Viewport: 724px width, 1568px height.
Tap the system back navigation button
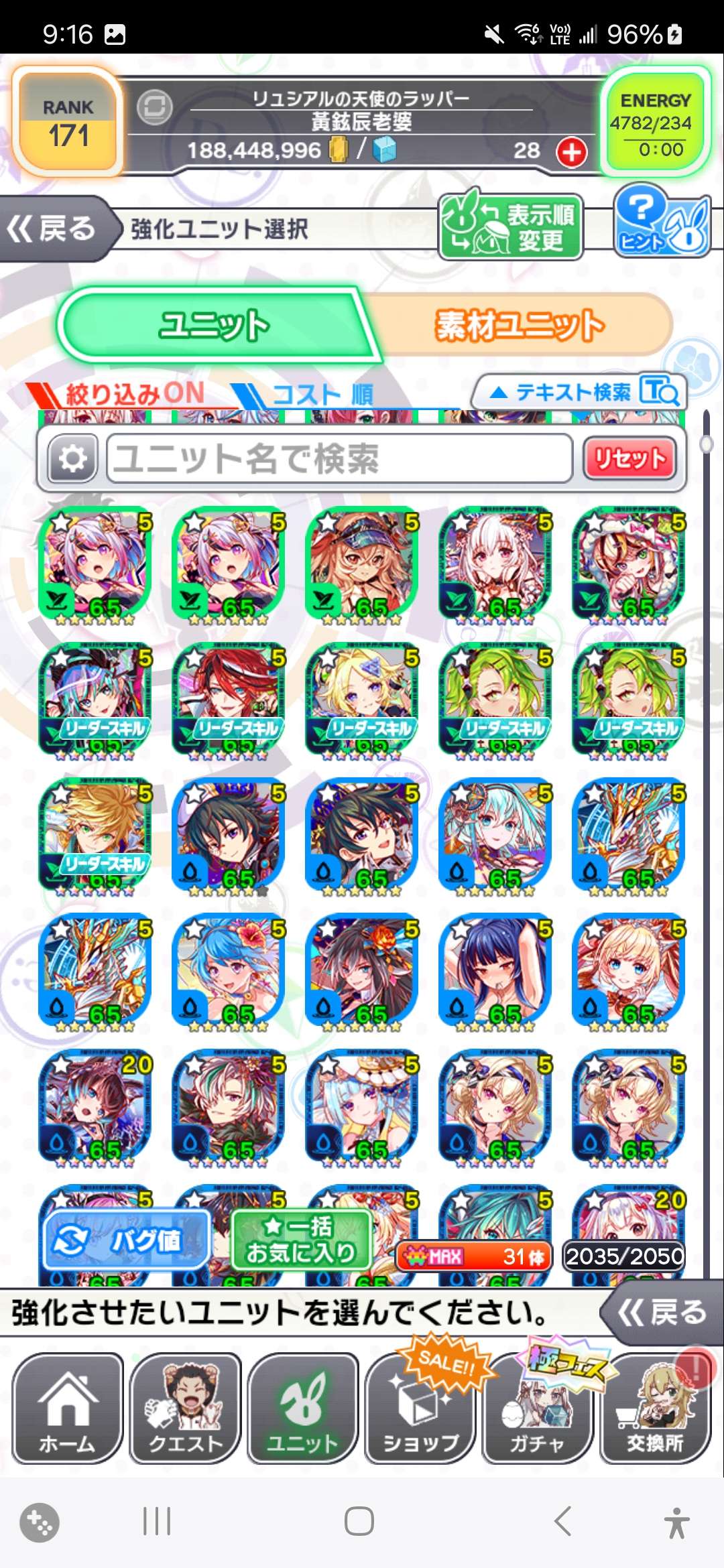tap(563, 1521)
